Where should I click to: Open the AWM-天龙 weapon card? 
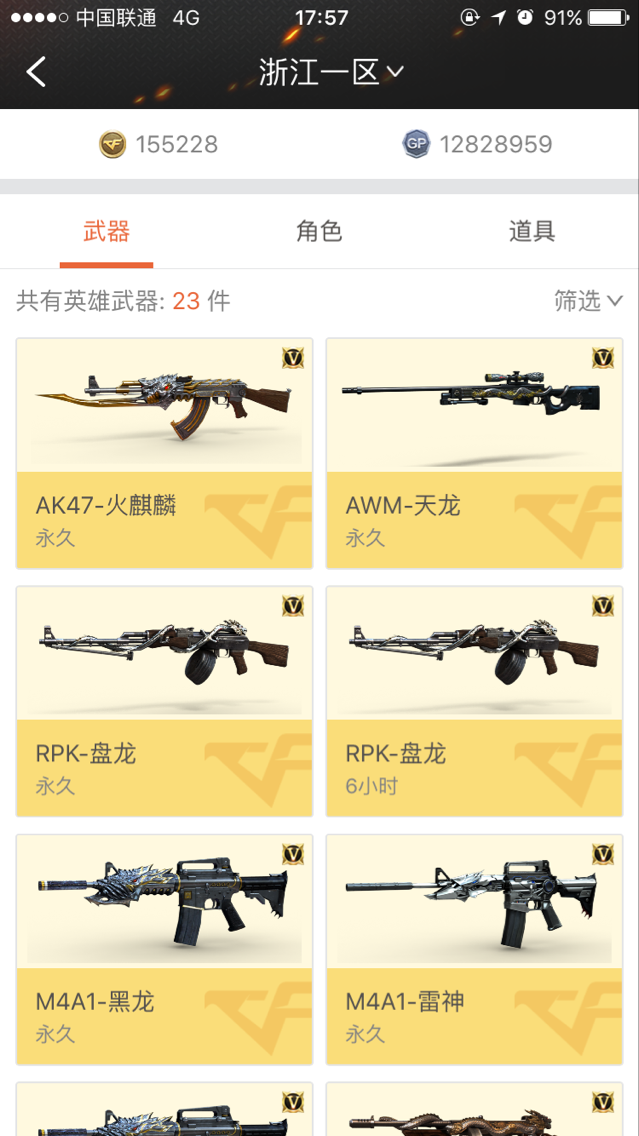click(475, 454)
